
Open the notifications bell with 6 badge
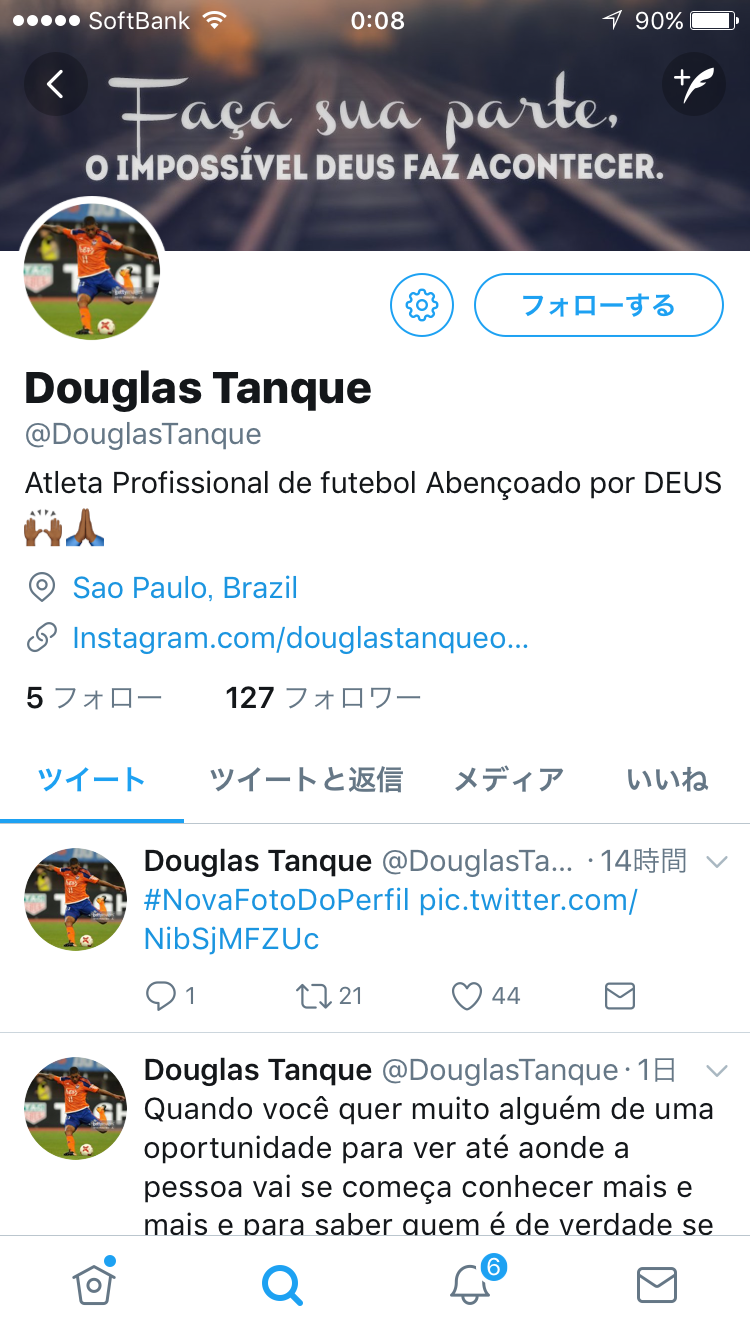click(x=470, y=1285)
